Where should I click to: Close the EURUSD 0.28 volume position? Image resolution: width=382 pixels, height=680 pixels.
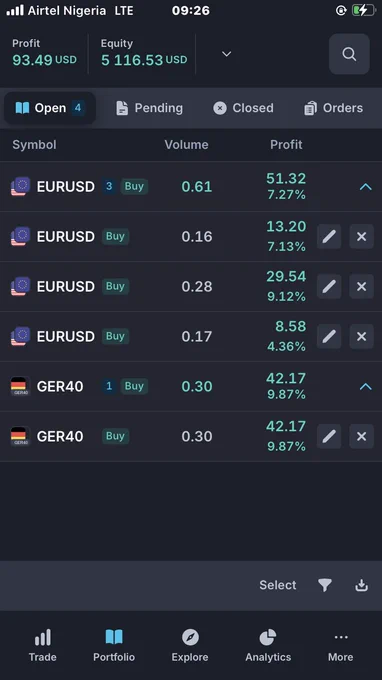pyautogui.click(x=362, y=286)
